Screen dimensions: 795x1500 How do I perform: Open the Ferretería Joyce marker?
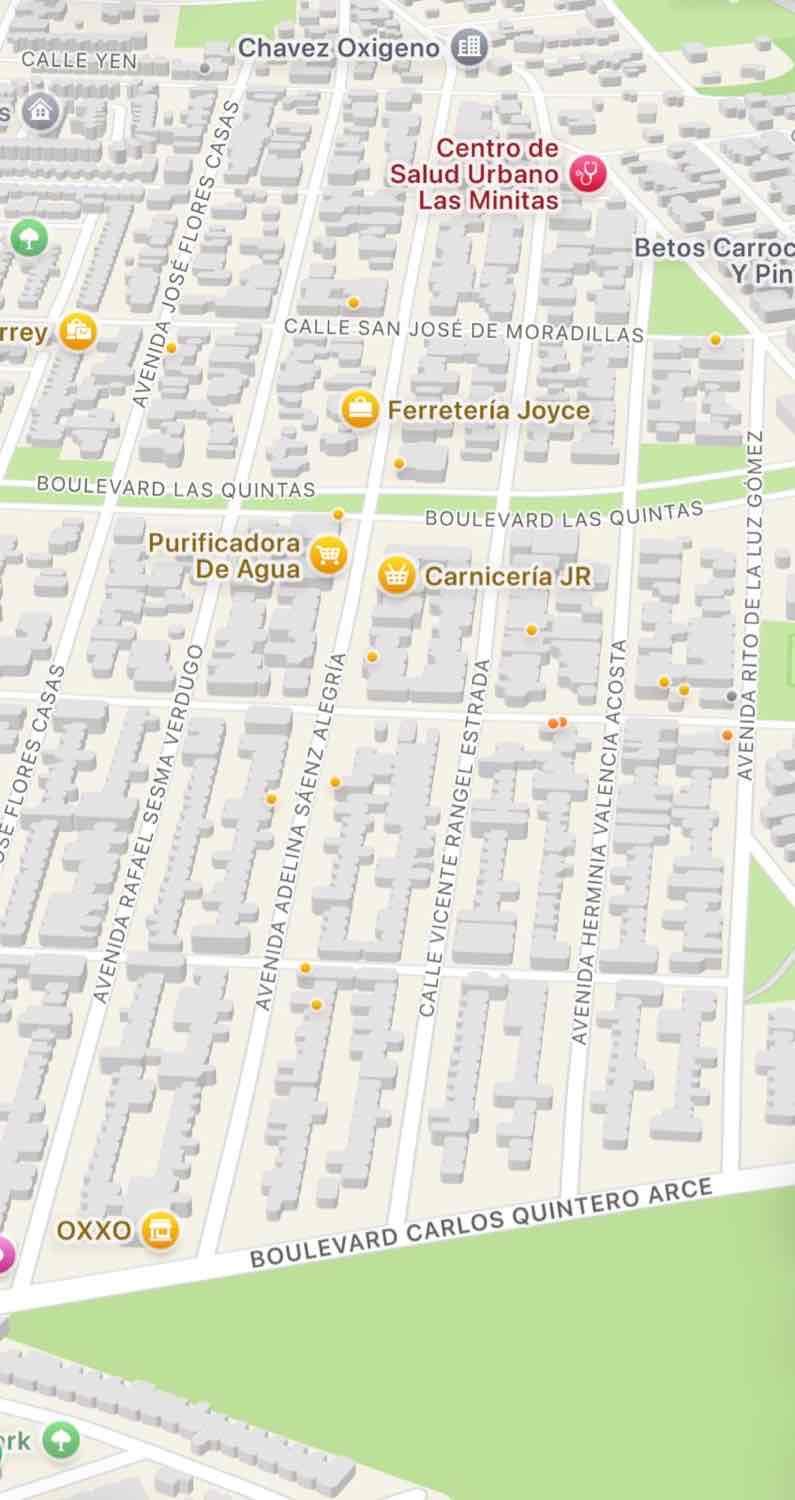(360, 409)
